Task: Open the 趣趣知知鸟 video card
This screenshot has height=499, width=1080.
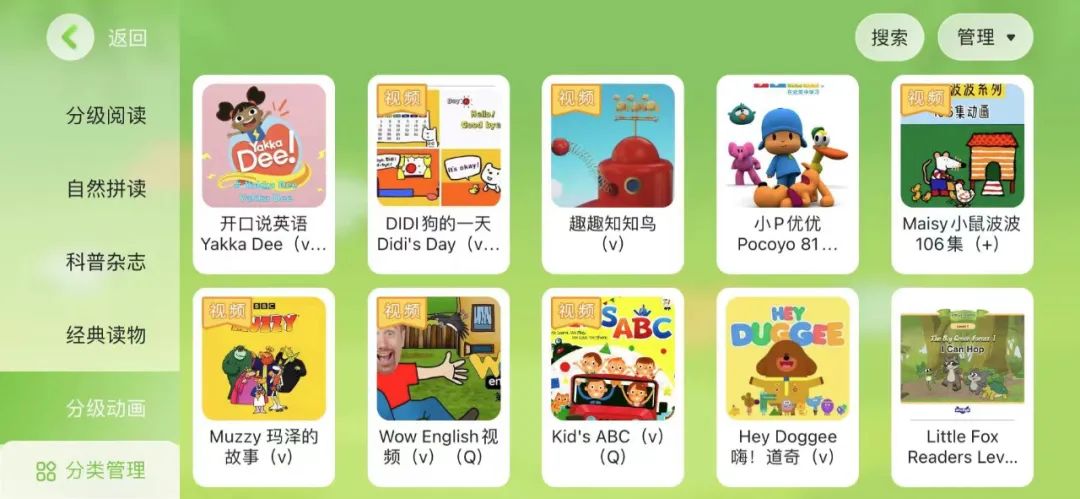Action: click(613, 174)
